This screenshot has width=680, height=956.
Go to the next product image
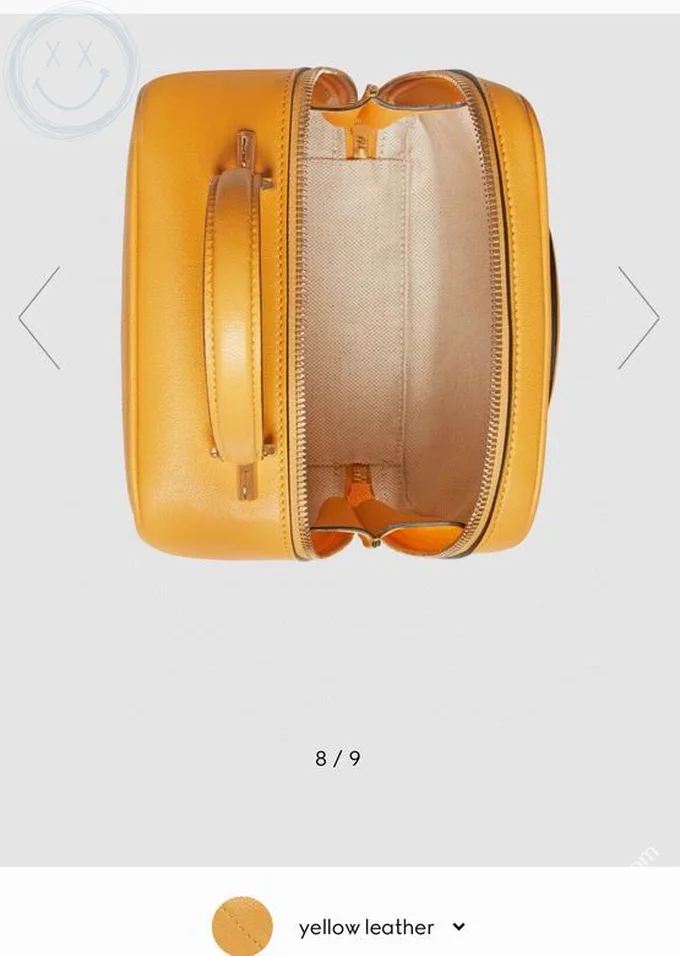638,318
